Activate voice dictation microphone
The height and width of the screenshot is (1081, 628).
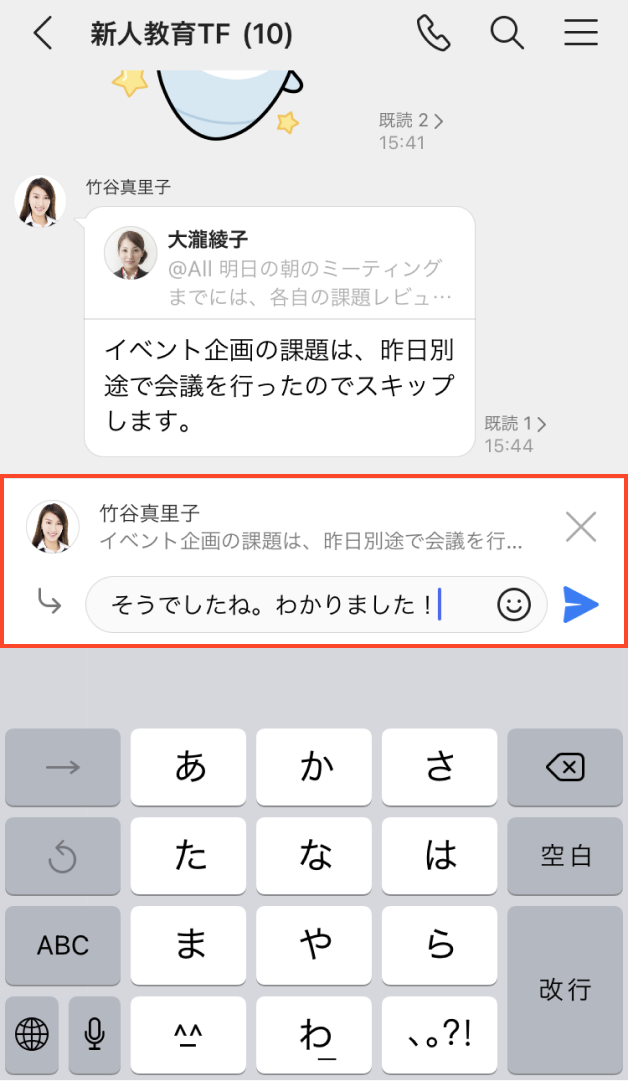(95, 1034)
